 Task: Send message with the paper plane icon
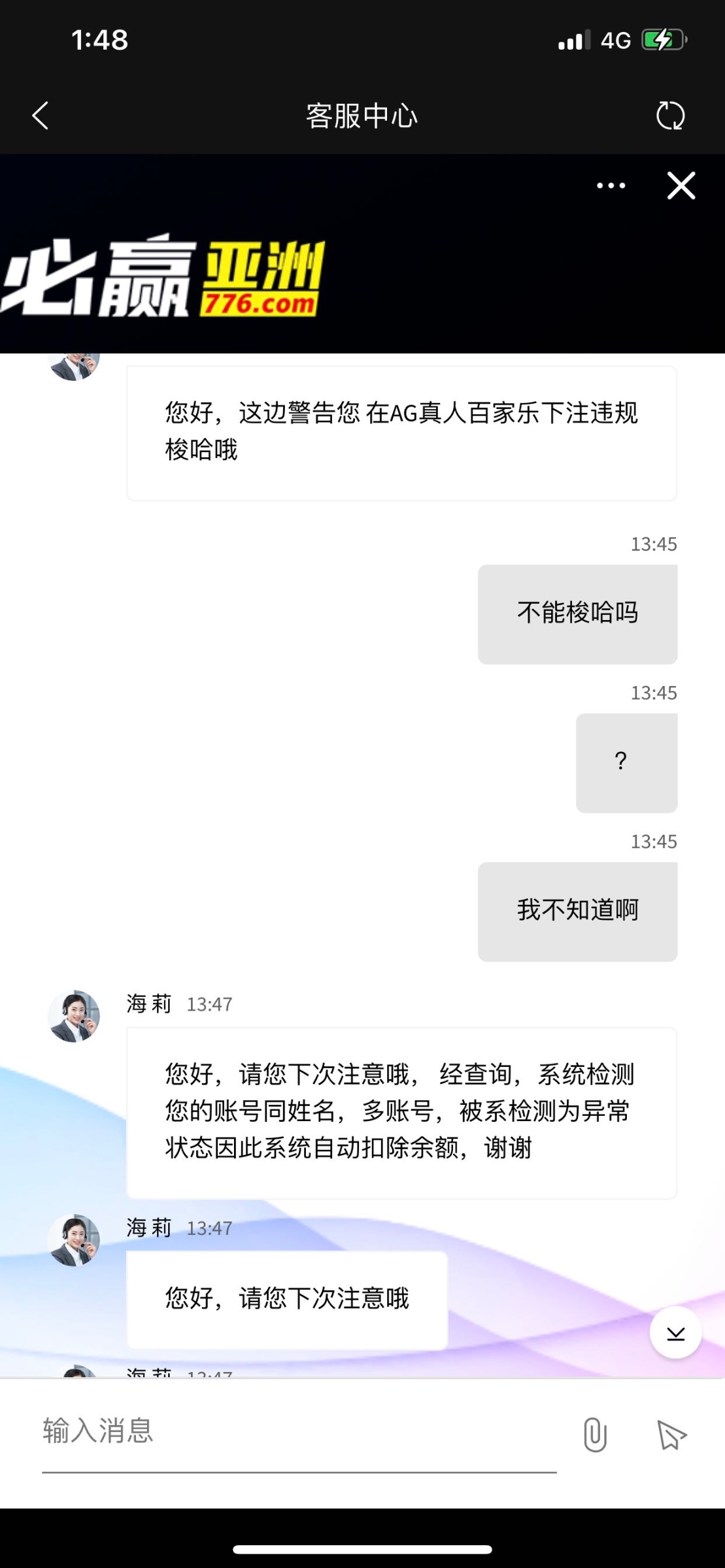[x=673, y=1435]
